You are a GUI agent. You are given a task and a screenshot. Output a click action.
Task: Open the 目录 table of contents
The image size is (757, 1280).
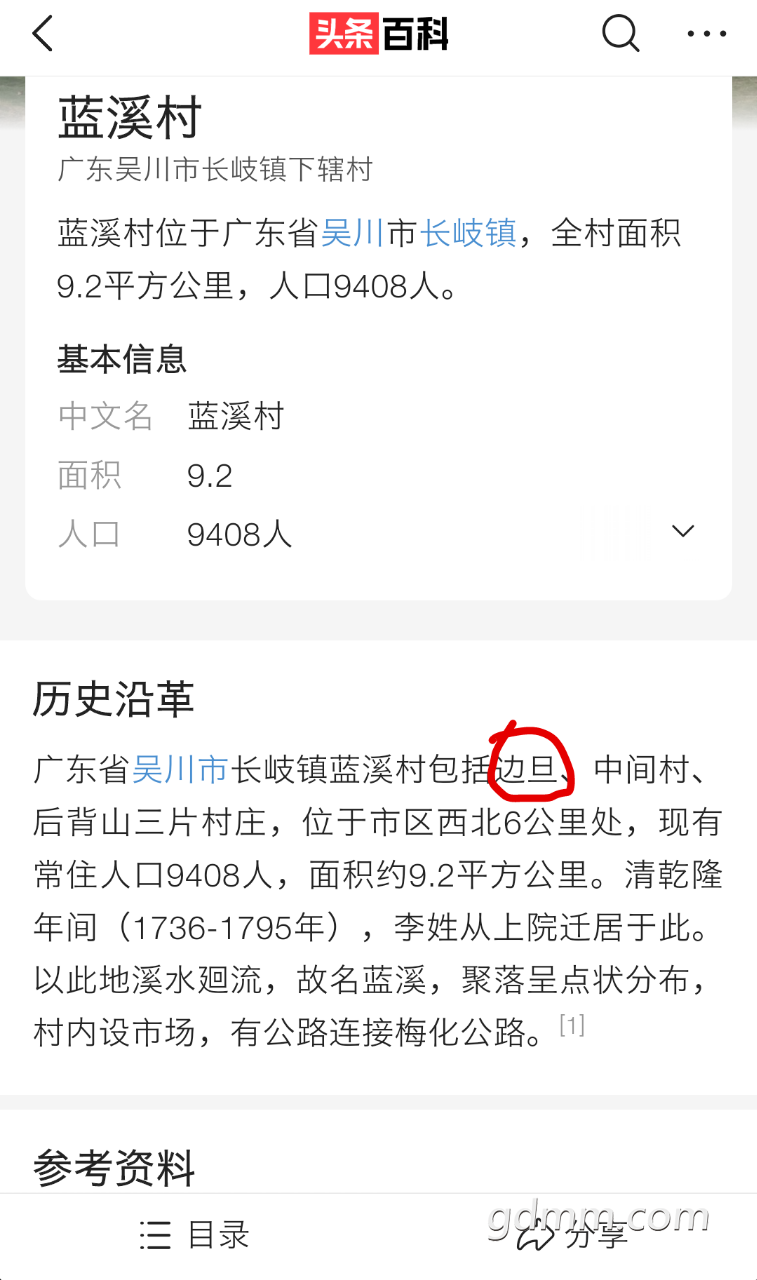195,1236
